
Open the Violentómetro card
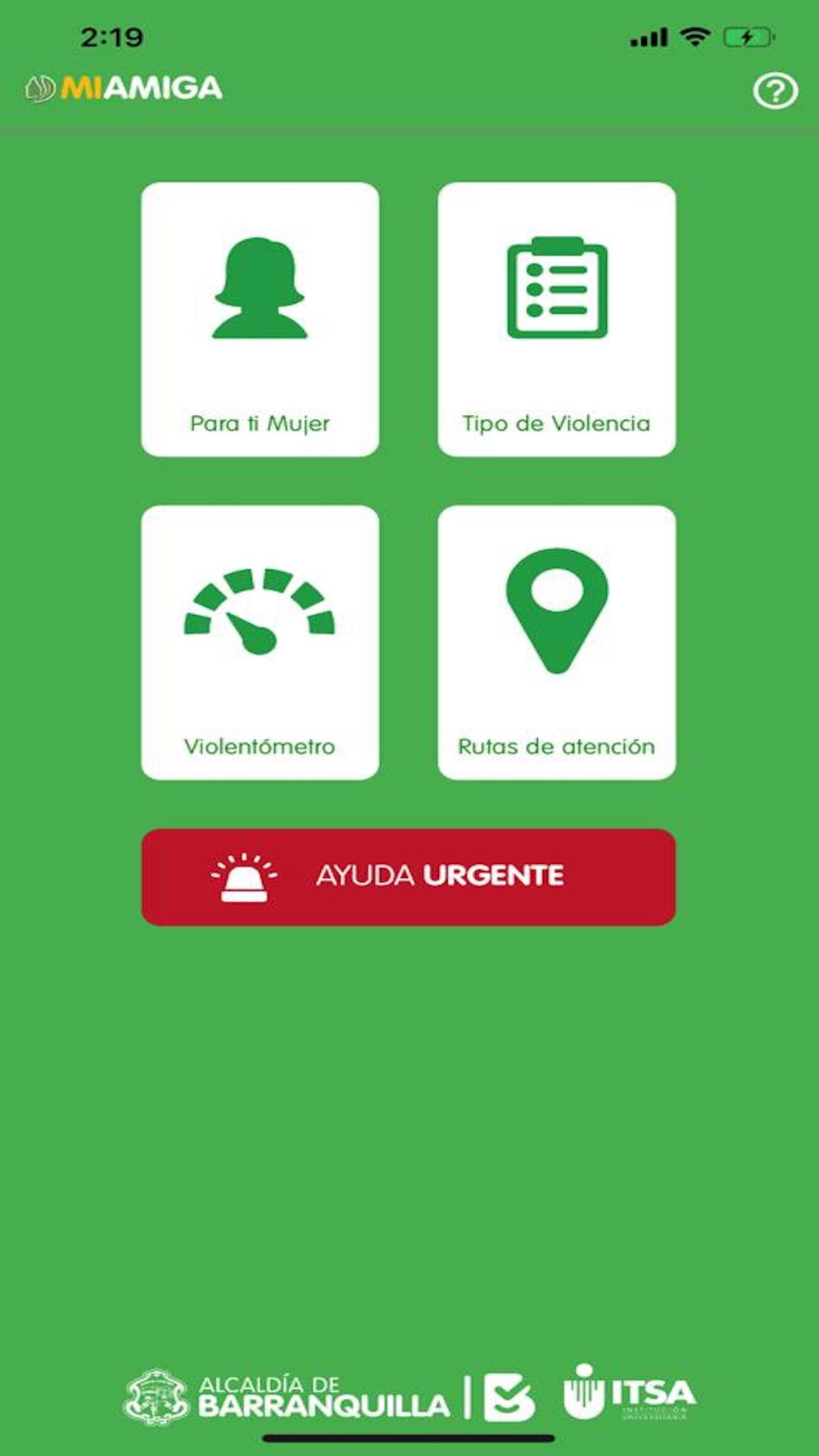(x=260, y=642)
